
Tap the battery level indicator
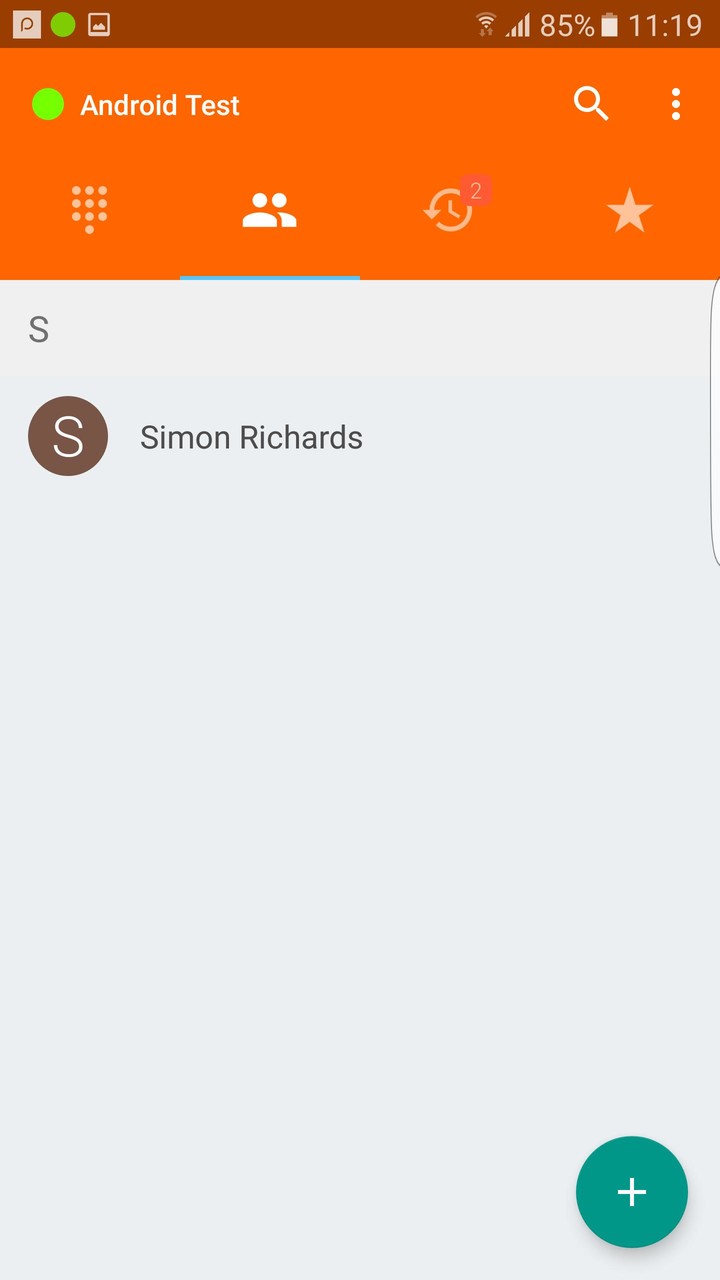click(610, 23)
